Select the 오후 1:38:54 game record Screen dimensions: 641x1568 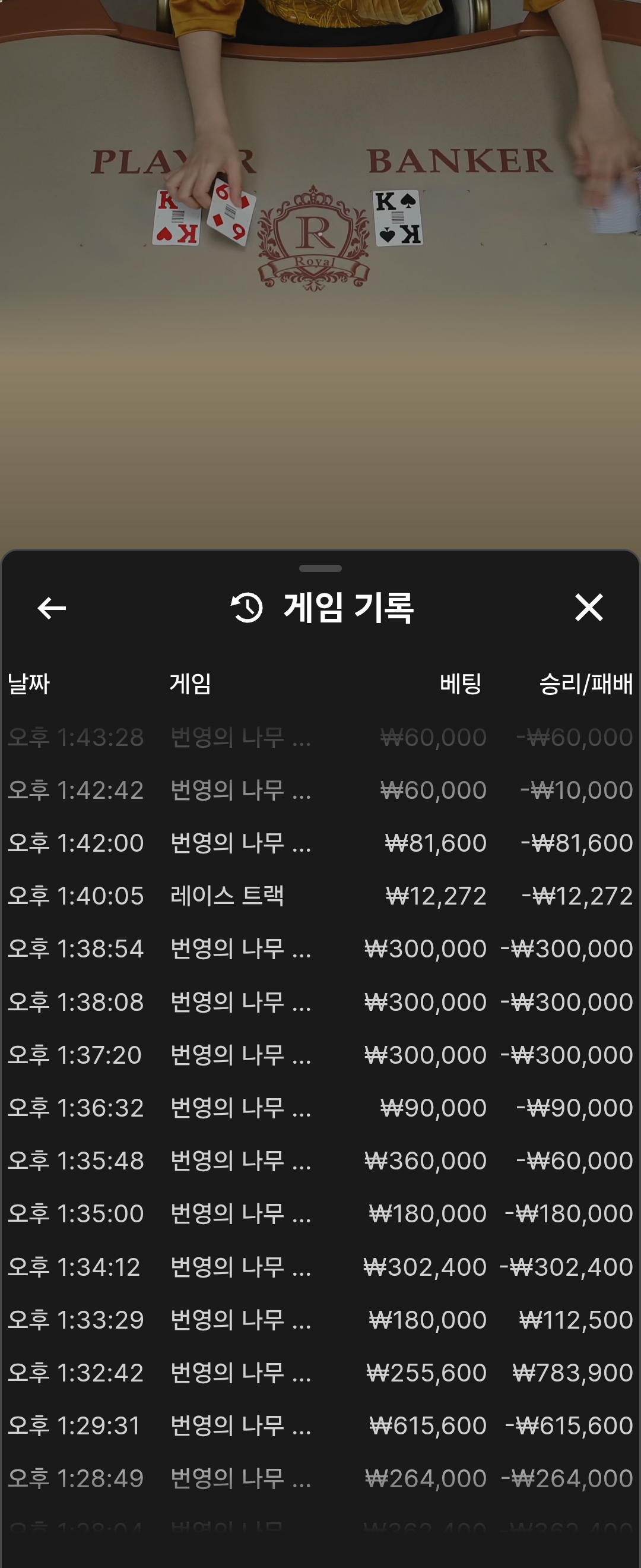[x=320, y=949]
